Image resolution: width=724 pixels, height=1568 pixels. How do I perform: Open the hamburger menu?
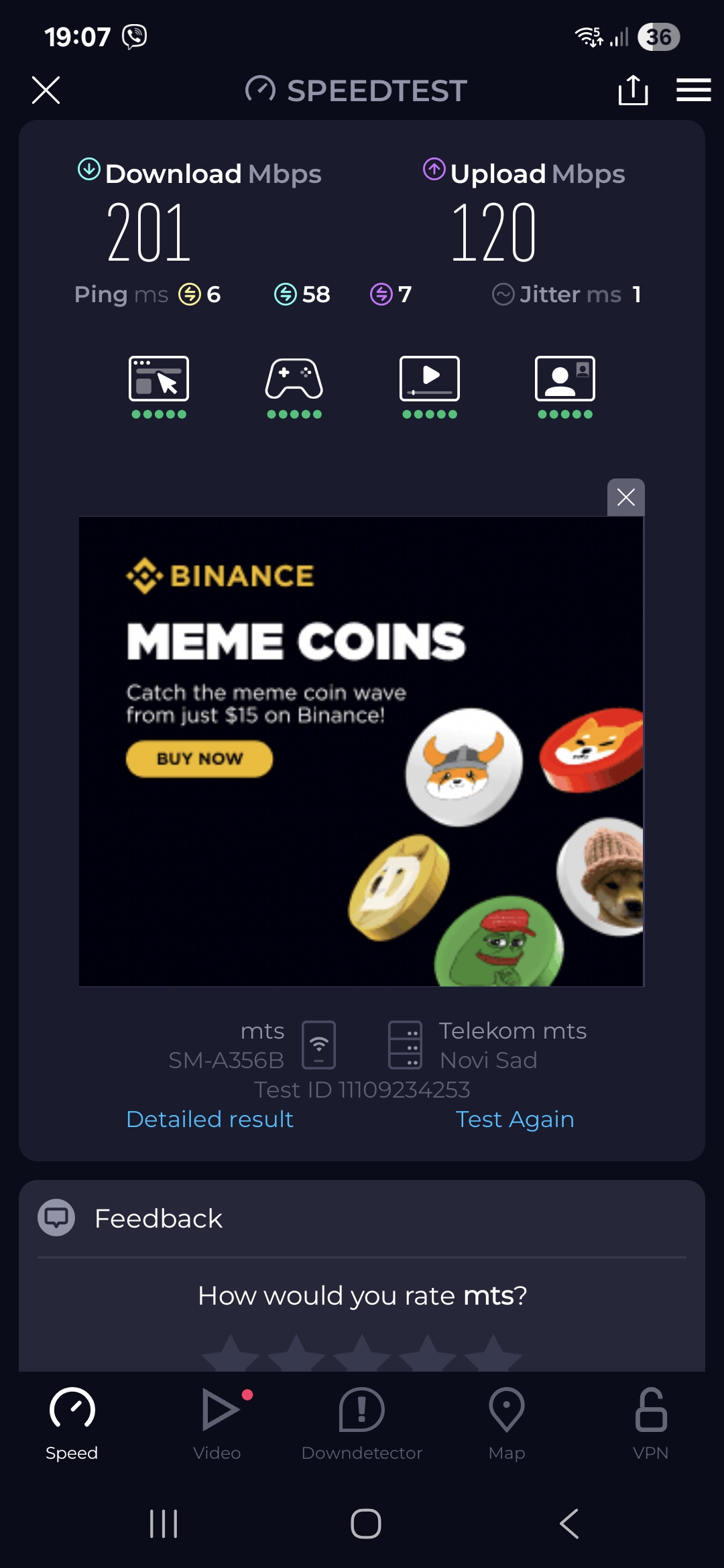click(x=693, y=90)
